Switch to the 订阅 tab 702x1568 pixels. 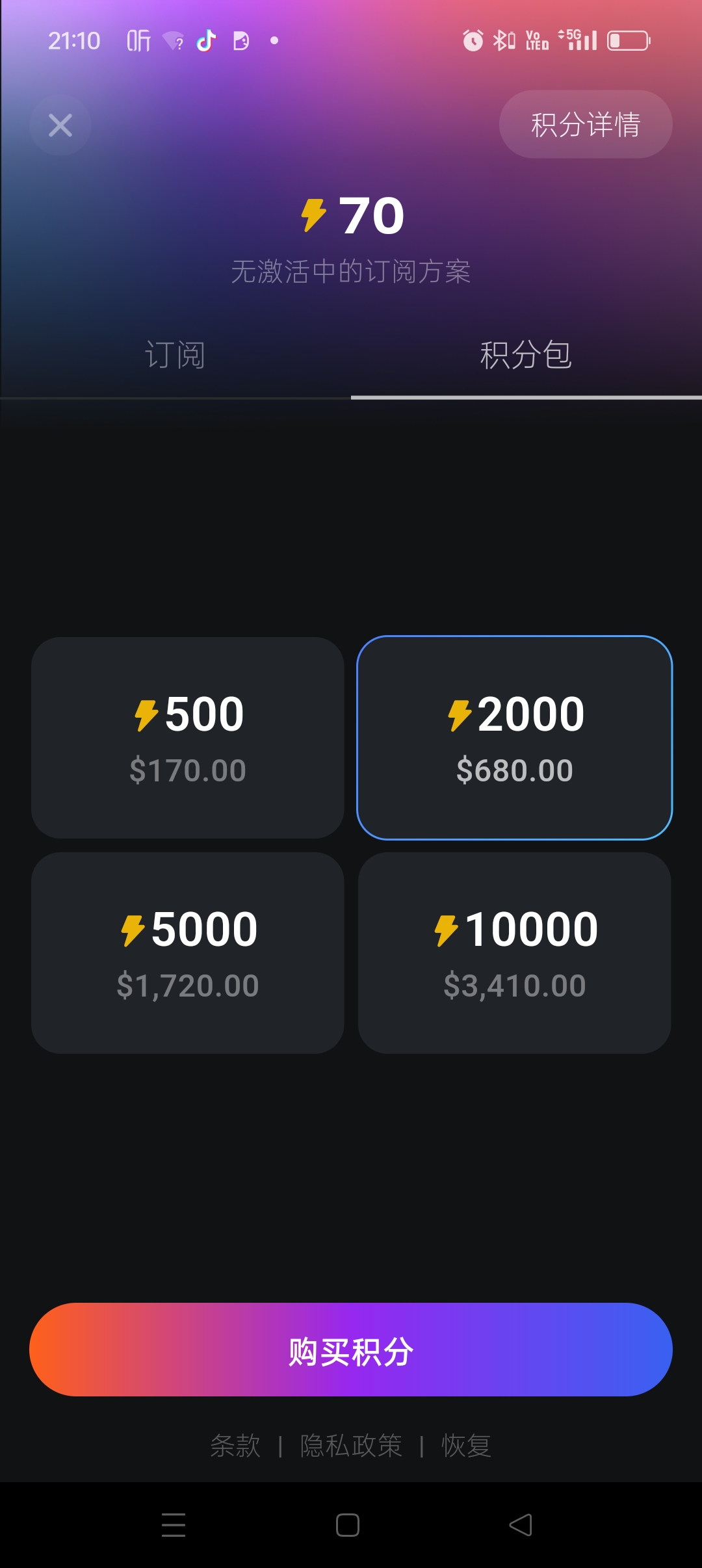click(x=175, y=355)
